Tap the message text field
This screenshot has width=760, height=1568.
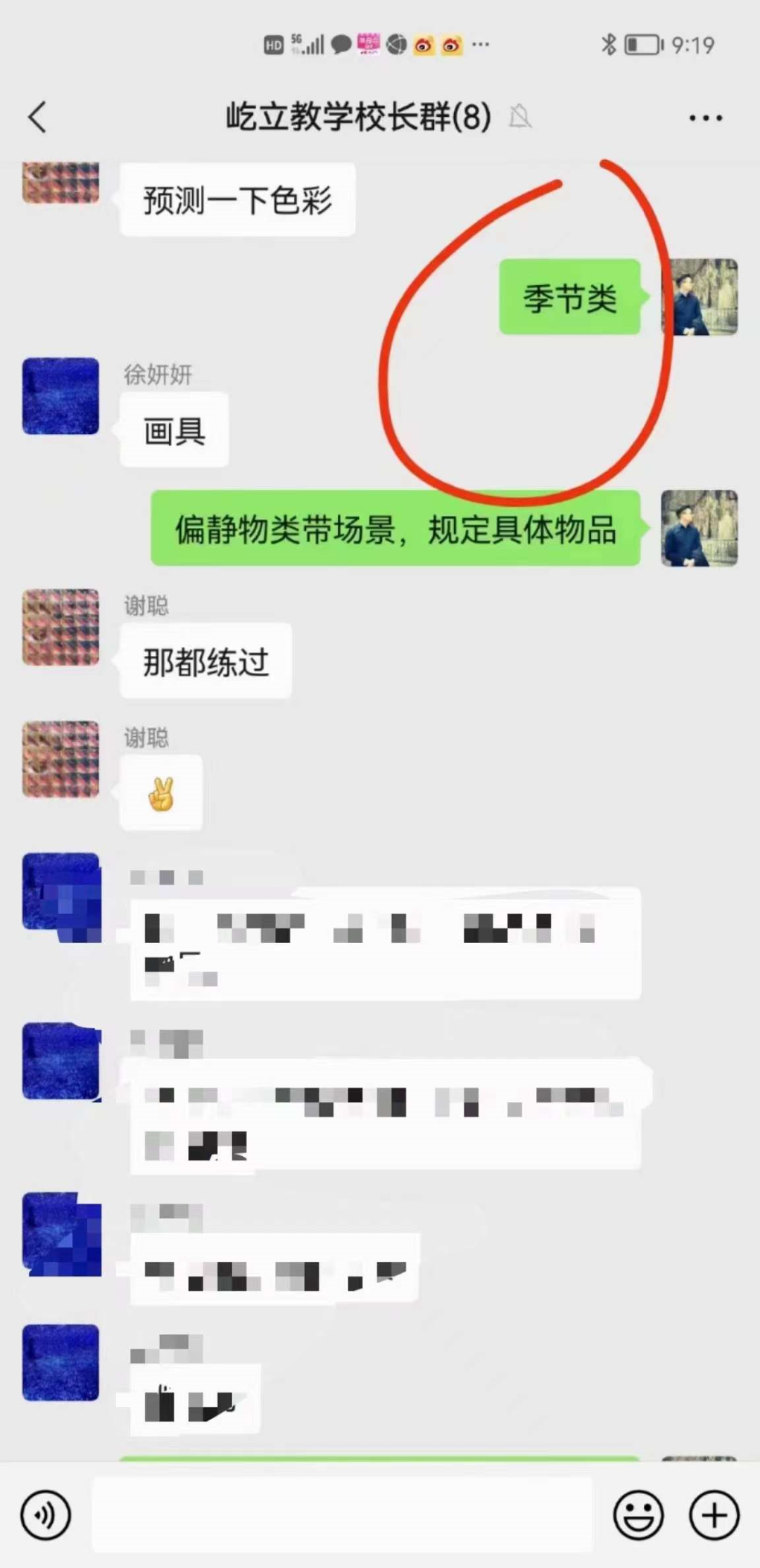point(342,1515)
